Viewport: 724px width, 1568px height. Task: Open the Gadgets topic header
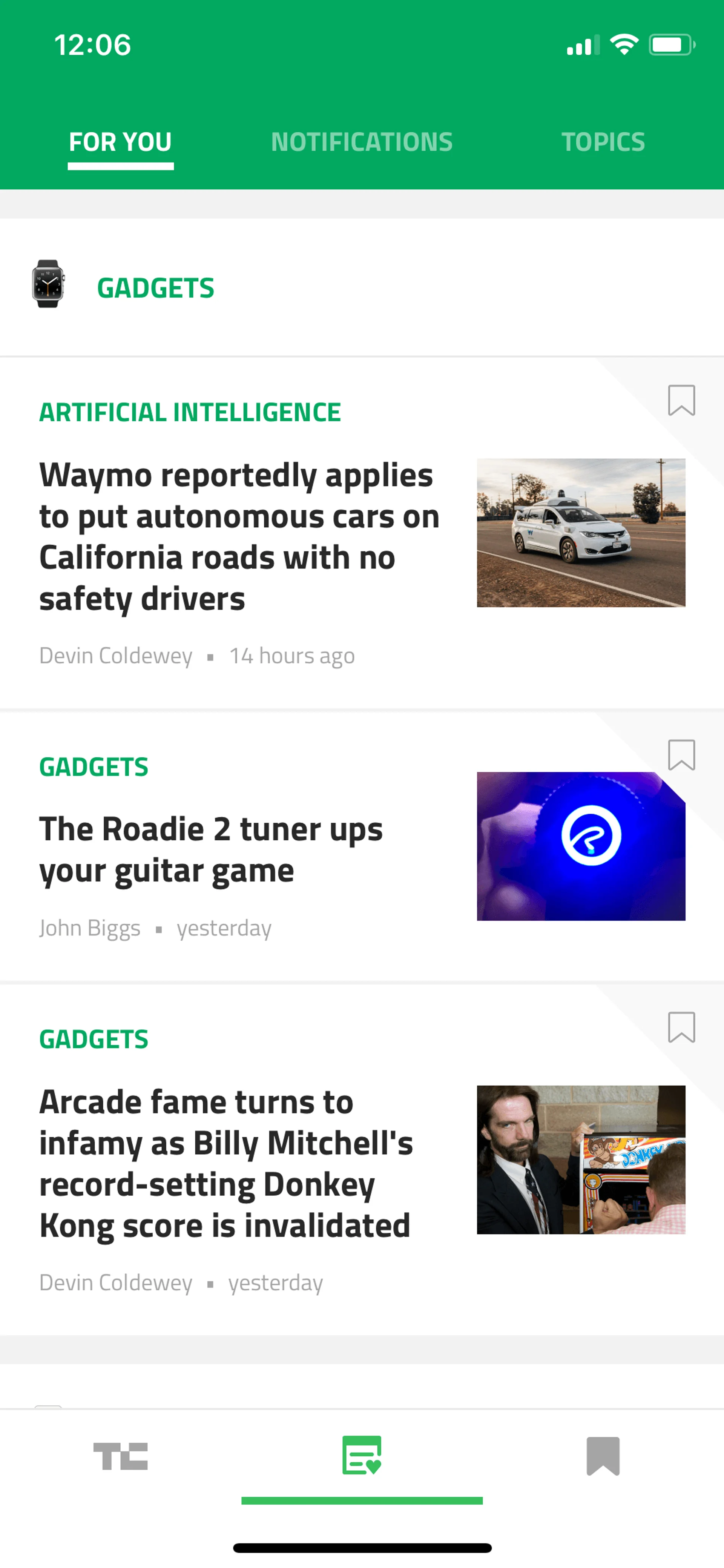pos(155,288)
